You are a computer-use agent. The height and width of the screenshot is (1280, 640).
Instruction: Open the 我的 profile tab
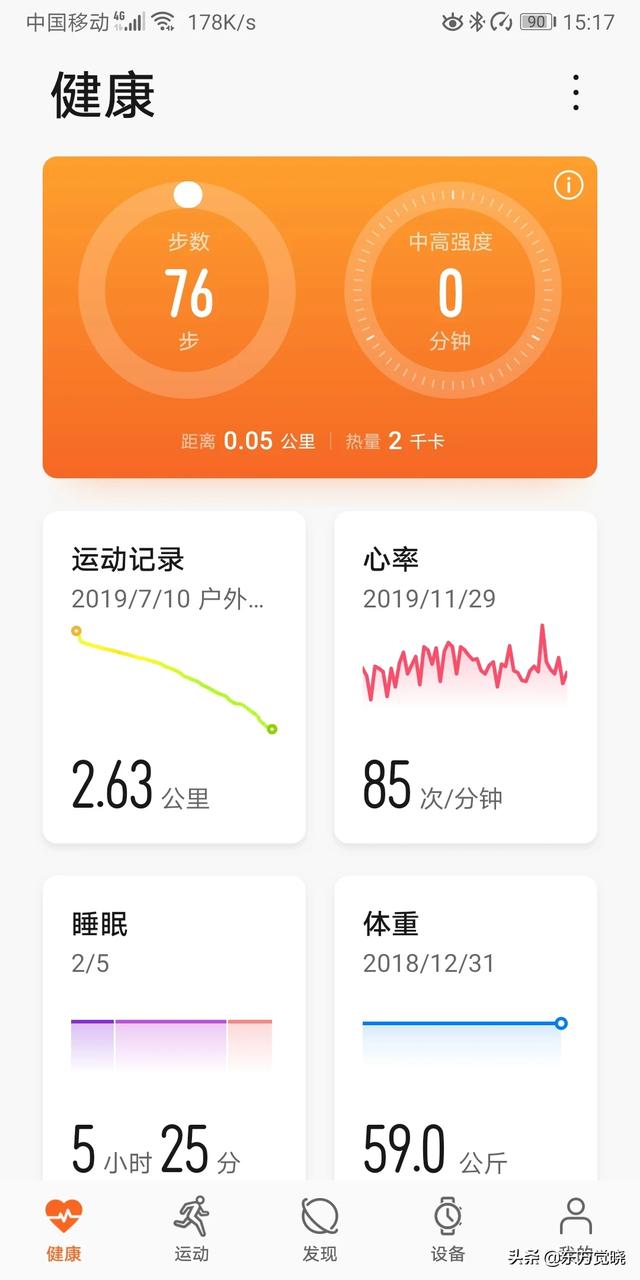click(x=576, y=1230)
